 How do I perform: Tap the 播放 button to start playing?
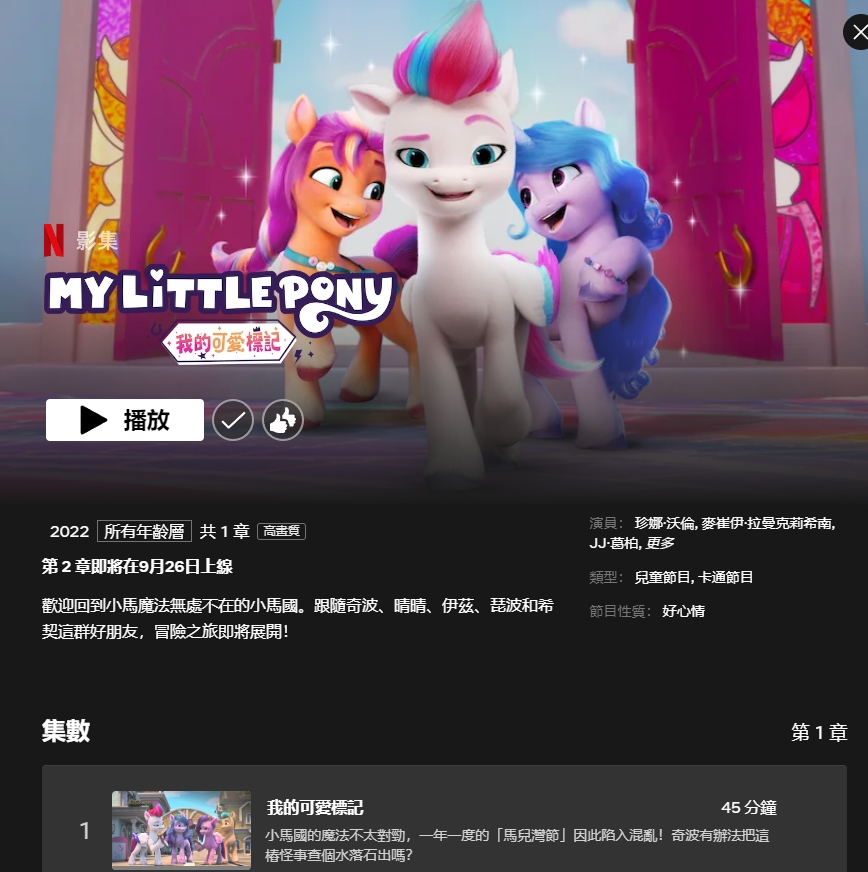(125, 420)
